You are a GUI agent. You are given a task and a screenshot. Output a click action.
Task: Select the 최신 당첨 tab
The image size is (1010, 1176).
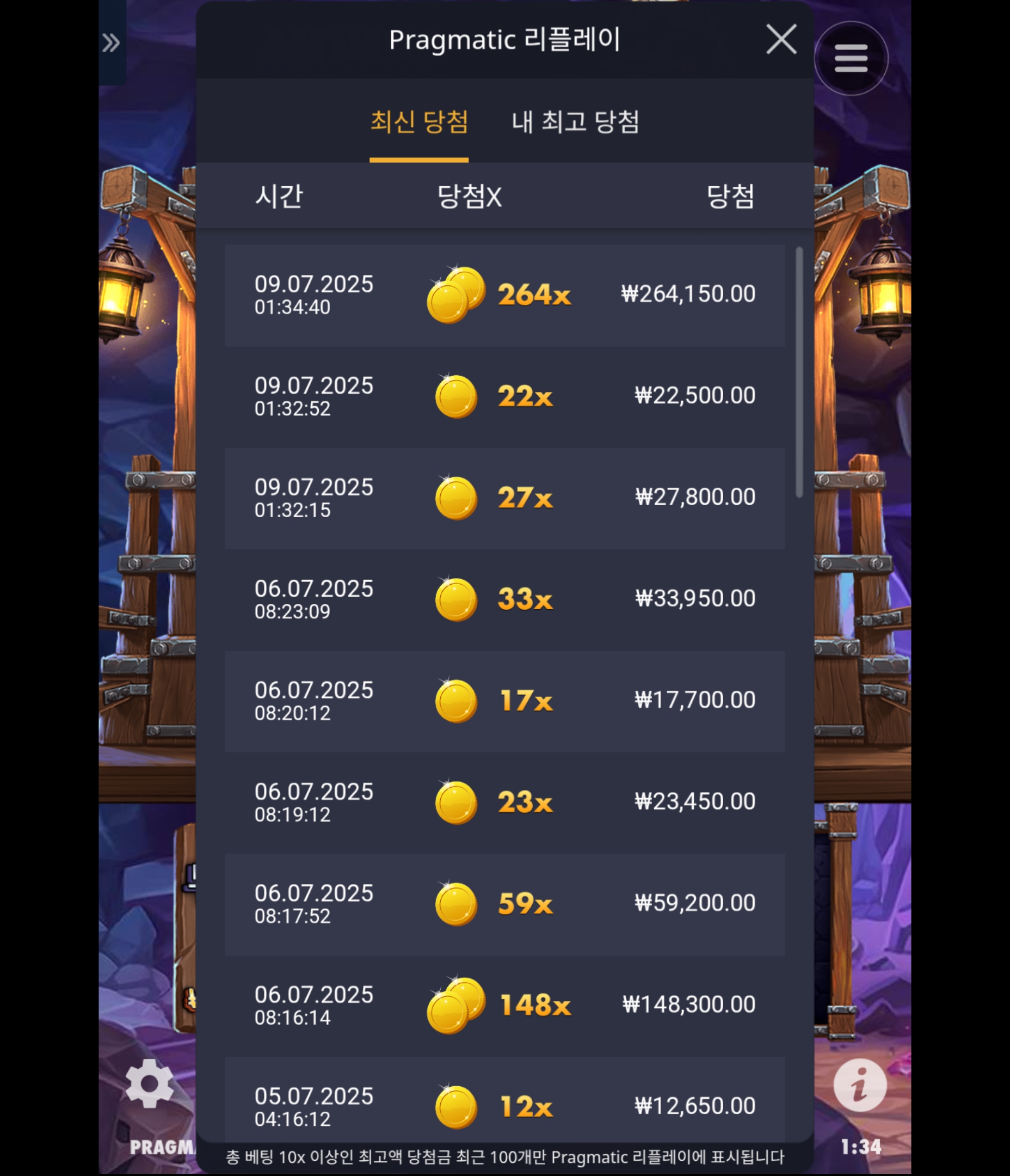coord(419,122)
